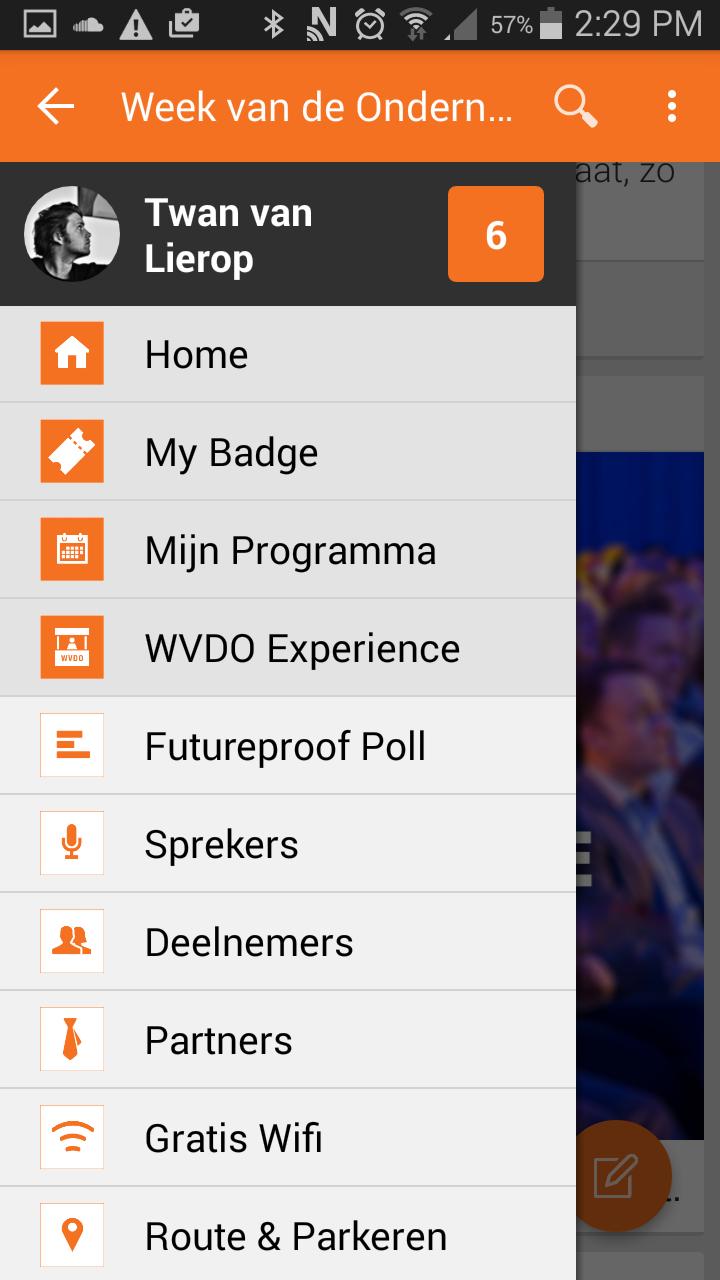The height and width of the screenshot is (1280, 720).
Task: Collapse the drawer with the back arrow
Action: pos(55,106)
